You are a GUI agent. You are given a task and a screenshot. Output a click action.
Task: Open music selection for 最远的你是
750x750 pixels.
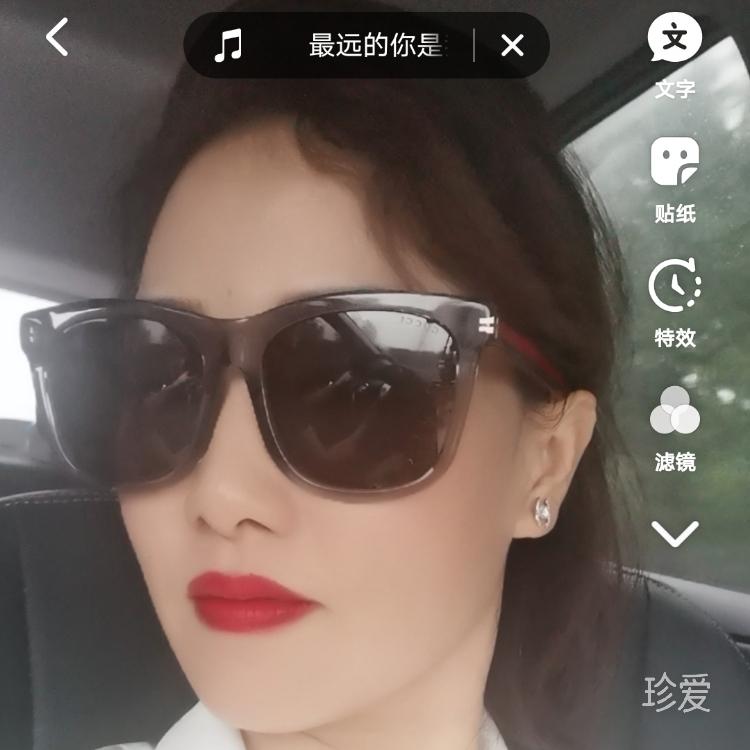pos(340,45)
